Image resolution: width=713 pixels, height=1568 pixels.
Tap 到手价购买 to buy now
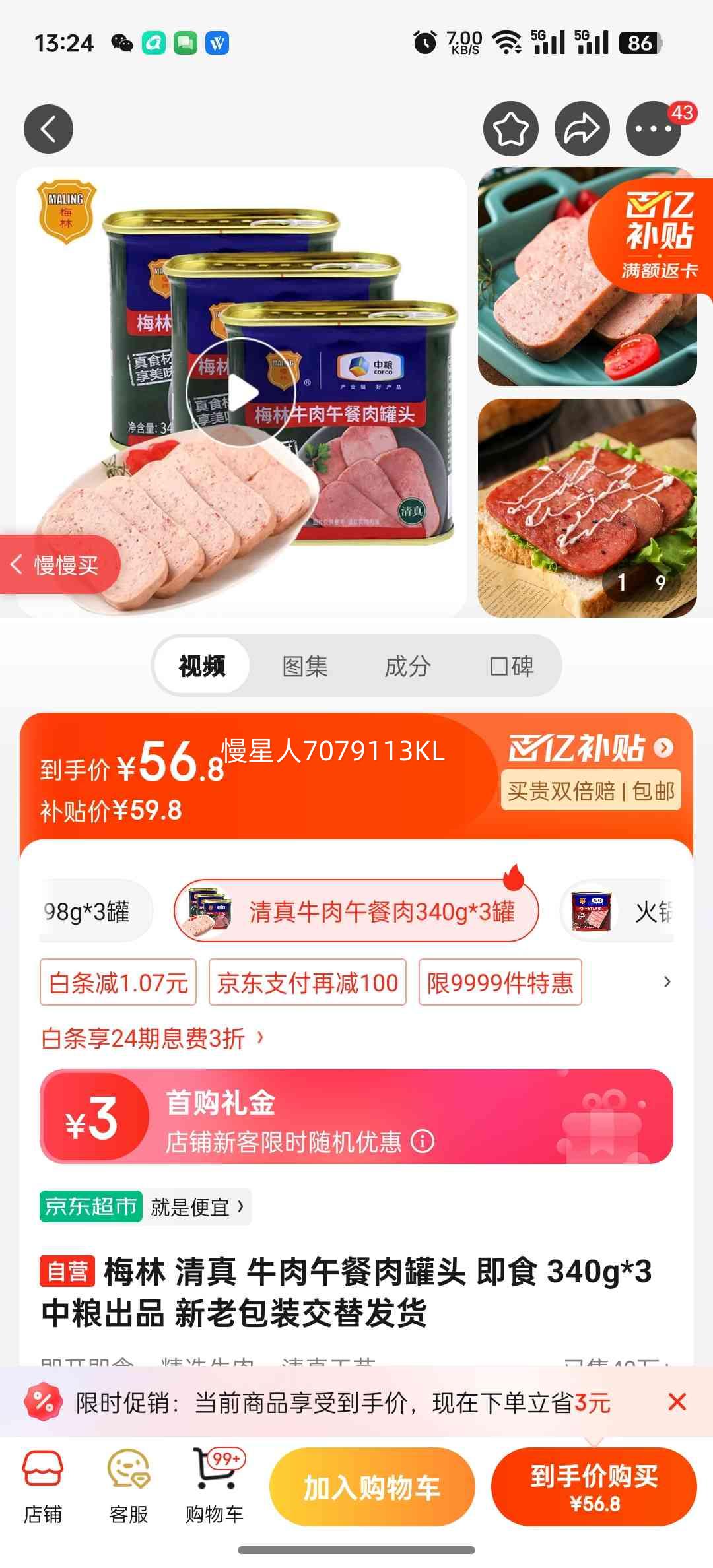[594, 1486]
